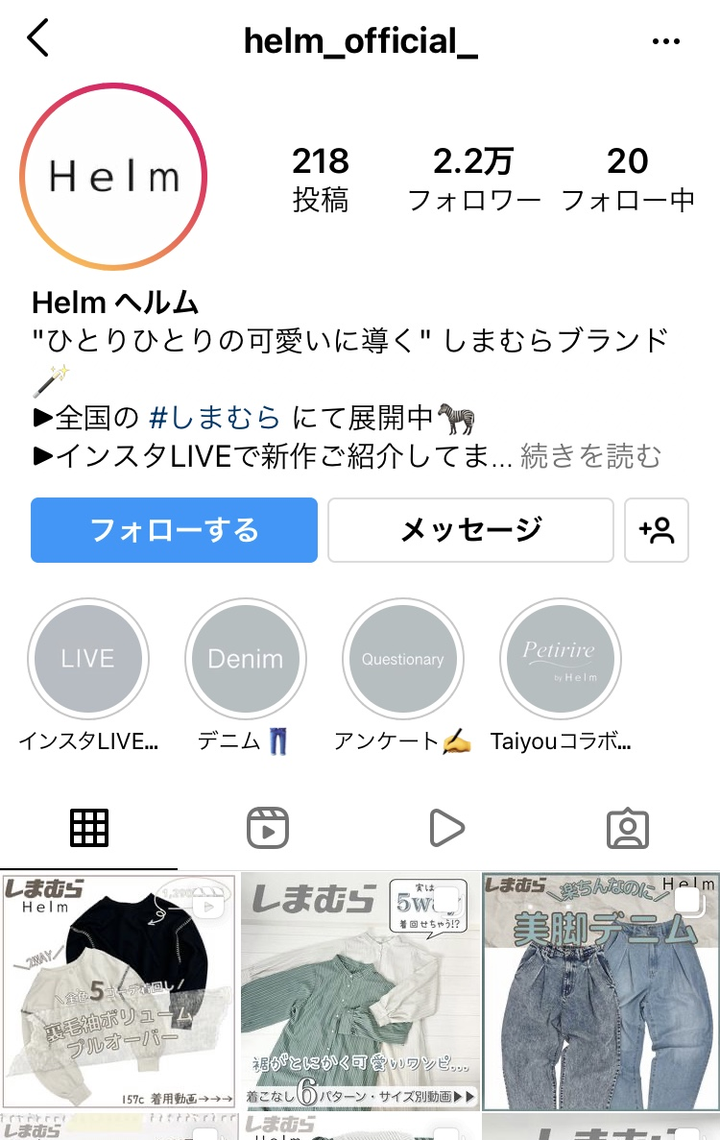Open the Taiyouコラボ story highlight
Image resolution: width=720 pixels, height=1140 pixels.
[560, 660]
